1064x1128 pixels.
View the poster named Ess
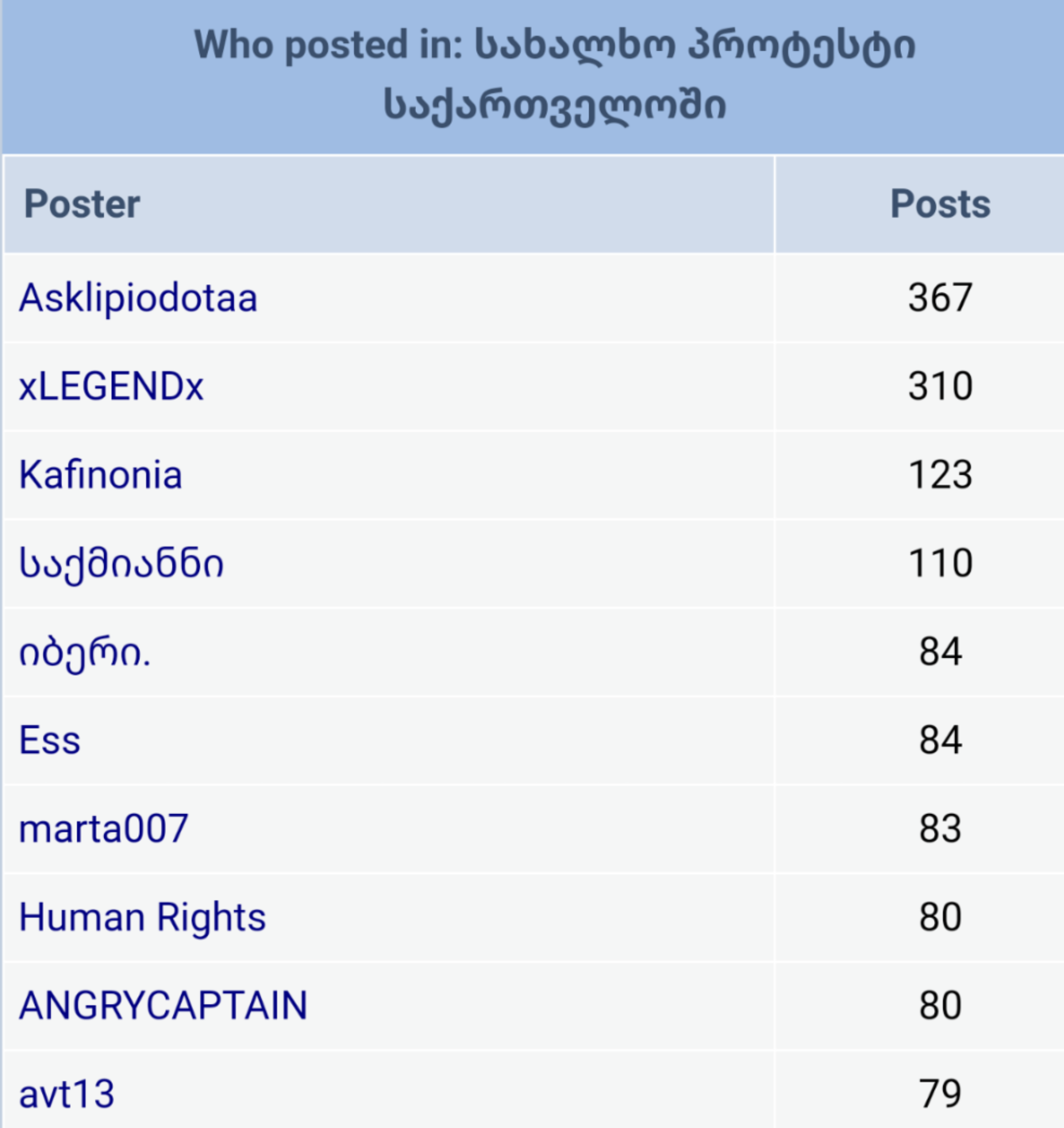coord(50,740)
